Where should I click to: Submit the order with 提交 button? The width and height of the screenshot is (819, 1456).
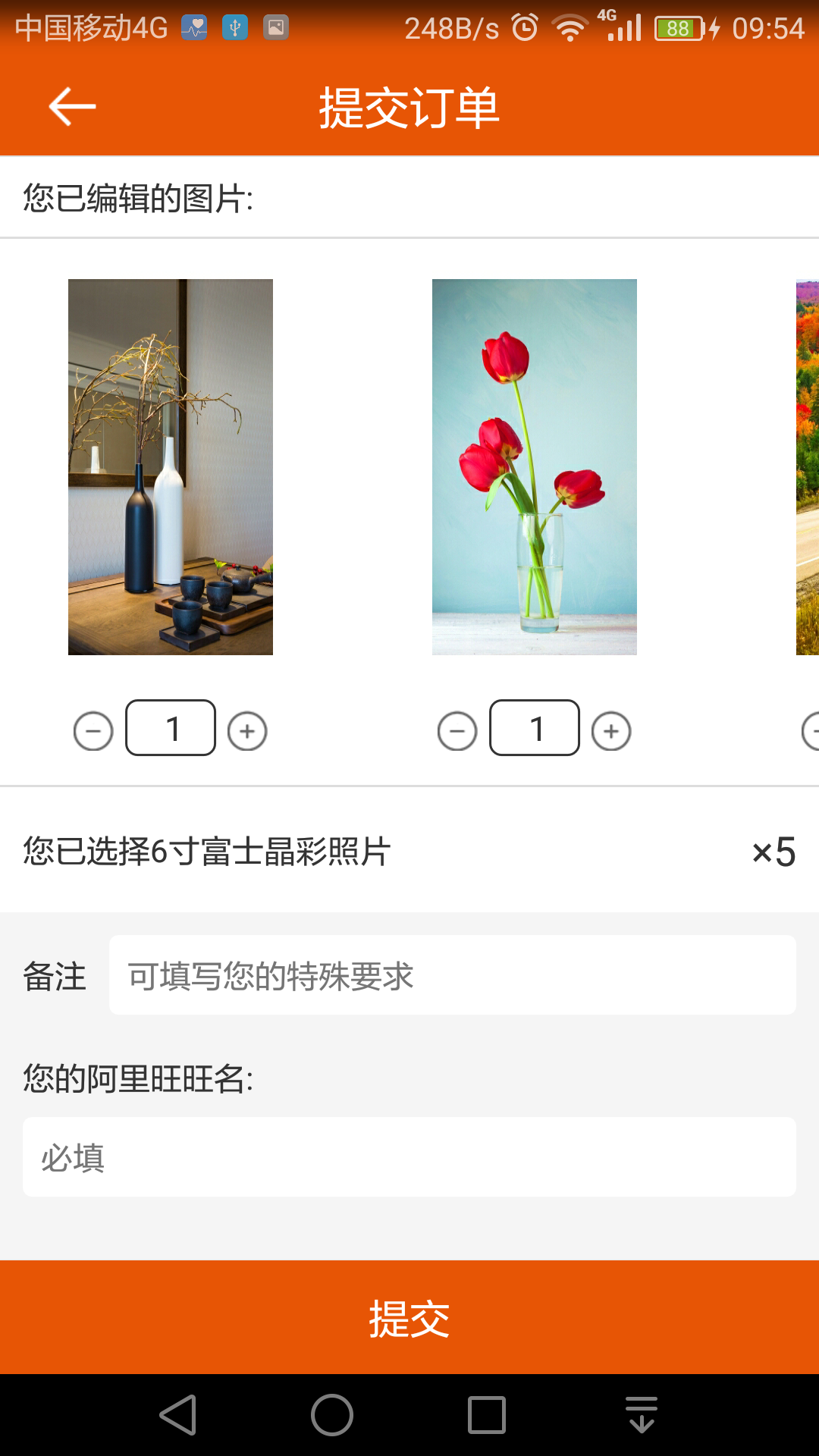click(409, 1318)
